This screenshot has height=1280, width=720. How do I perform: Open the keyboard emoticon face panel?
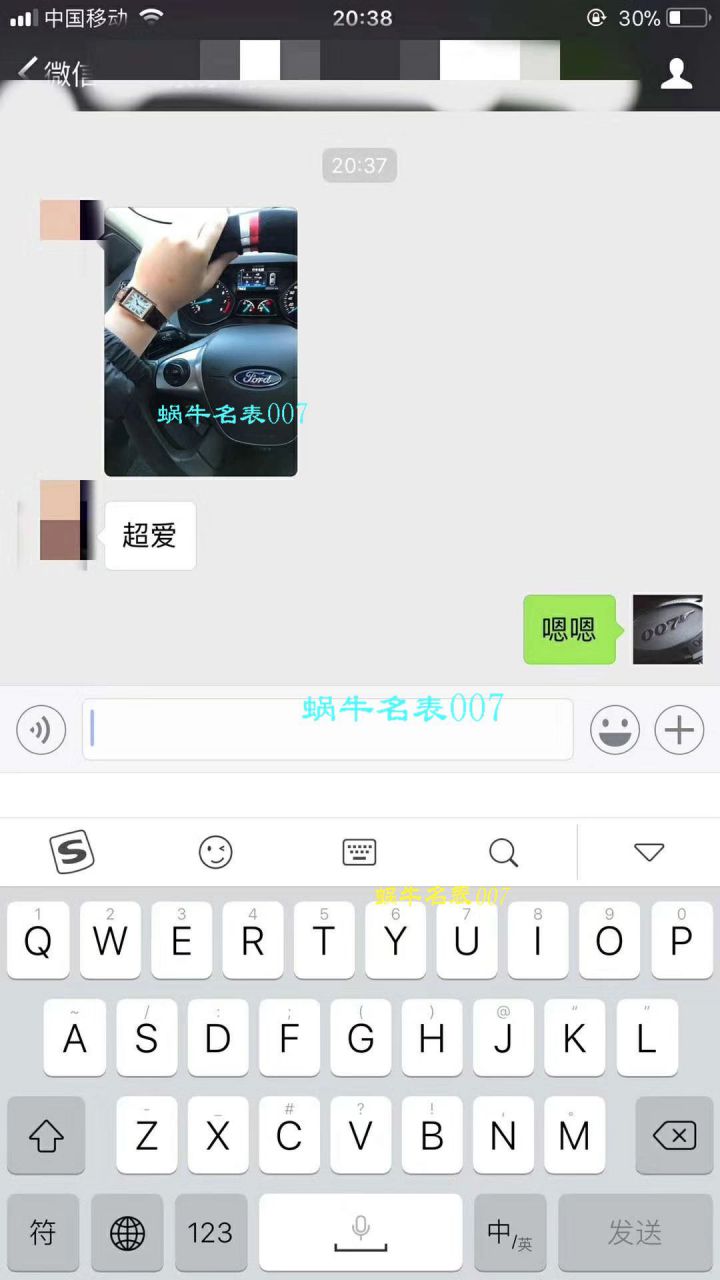215,852
